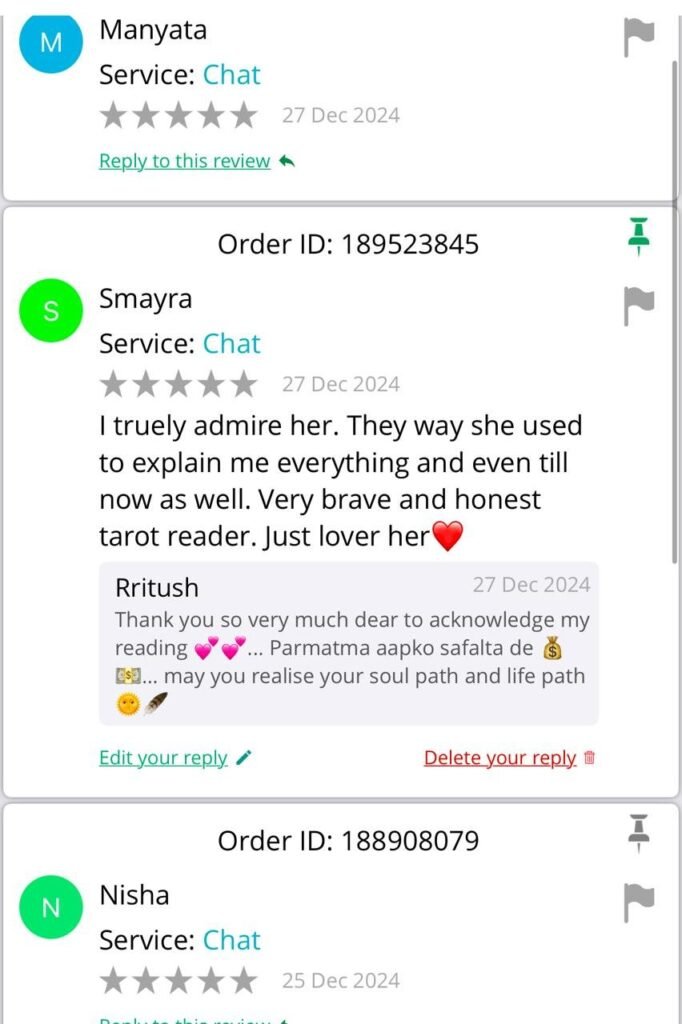The height and width of the screenshot is (1024, 682).
Task: Edit your reply to Smayra
Action: click(164, 758)
